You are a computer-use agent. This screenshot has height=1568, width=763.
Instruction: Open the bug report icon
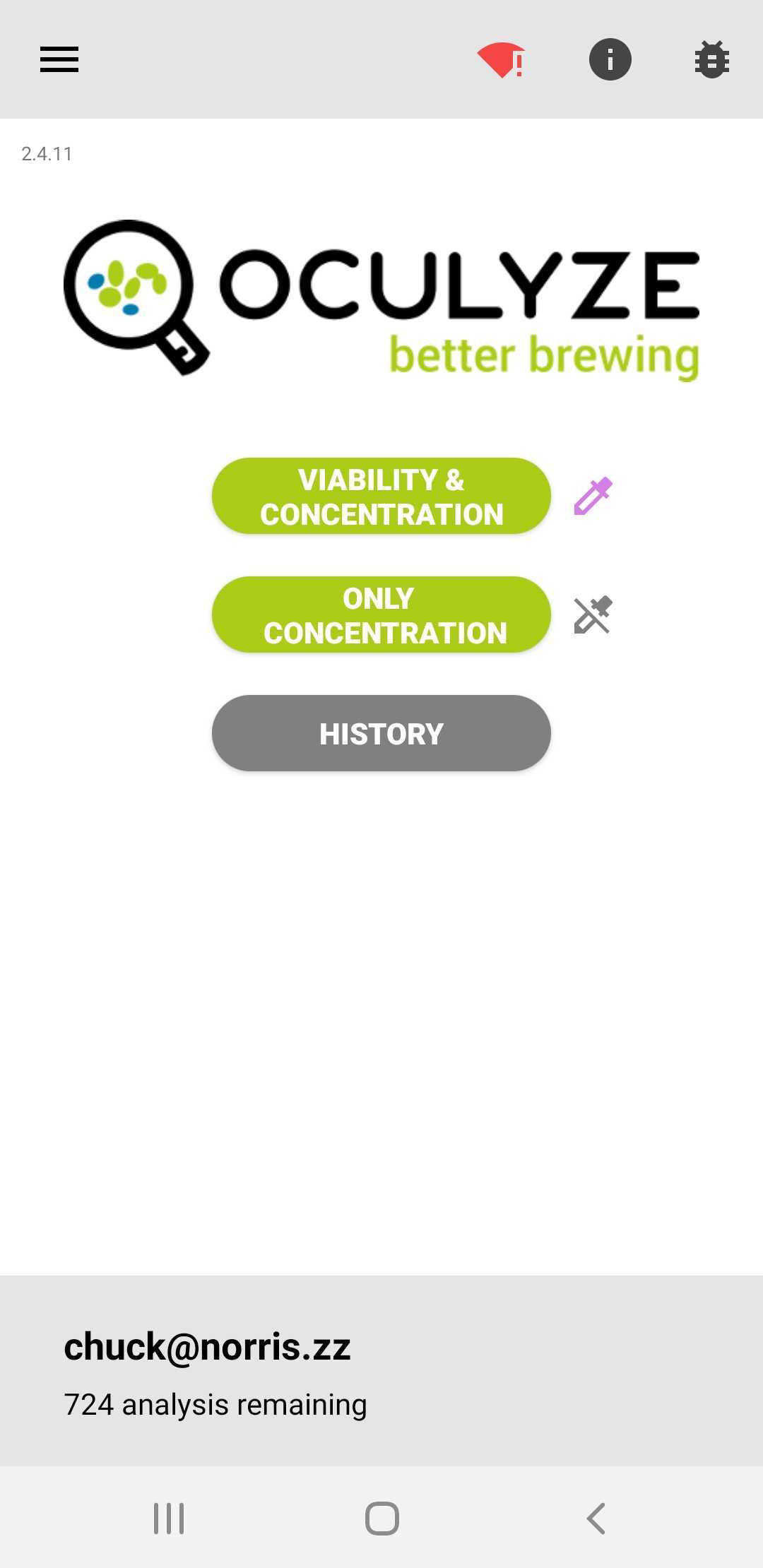[x=712, y=59]
